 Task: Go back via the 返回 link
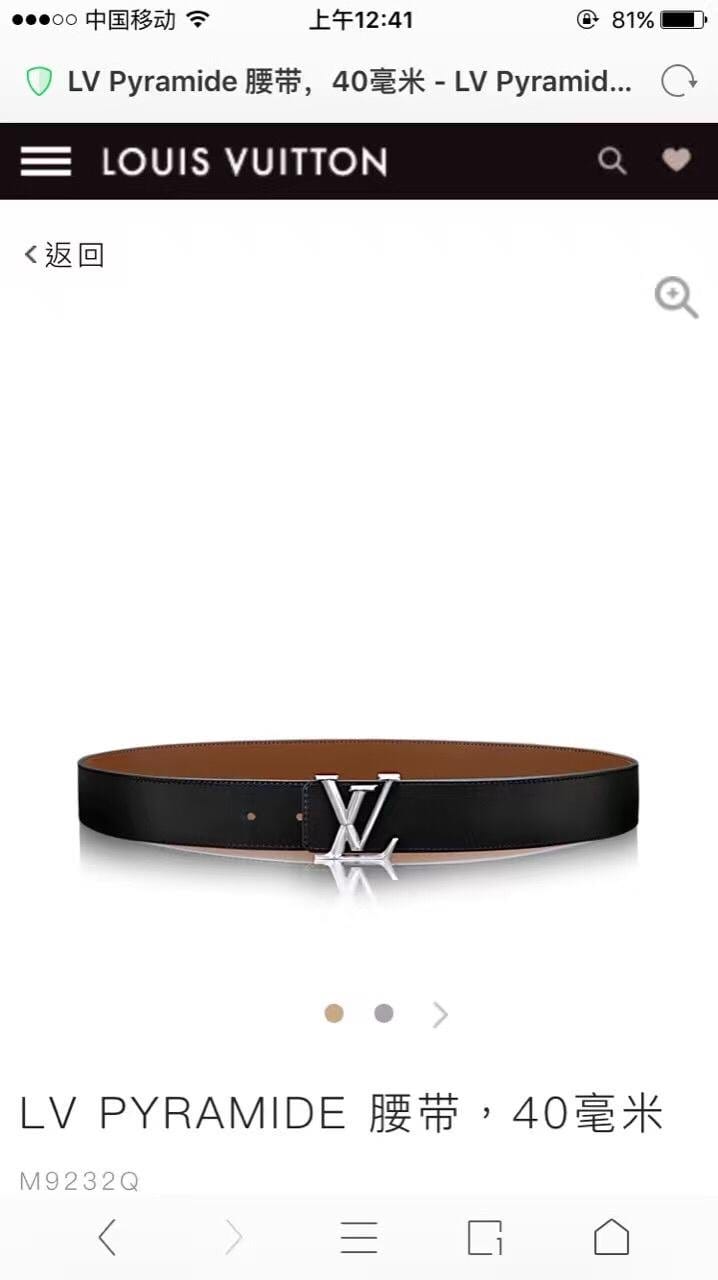point(64,255)
